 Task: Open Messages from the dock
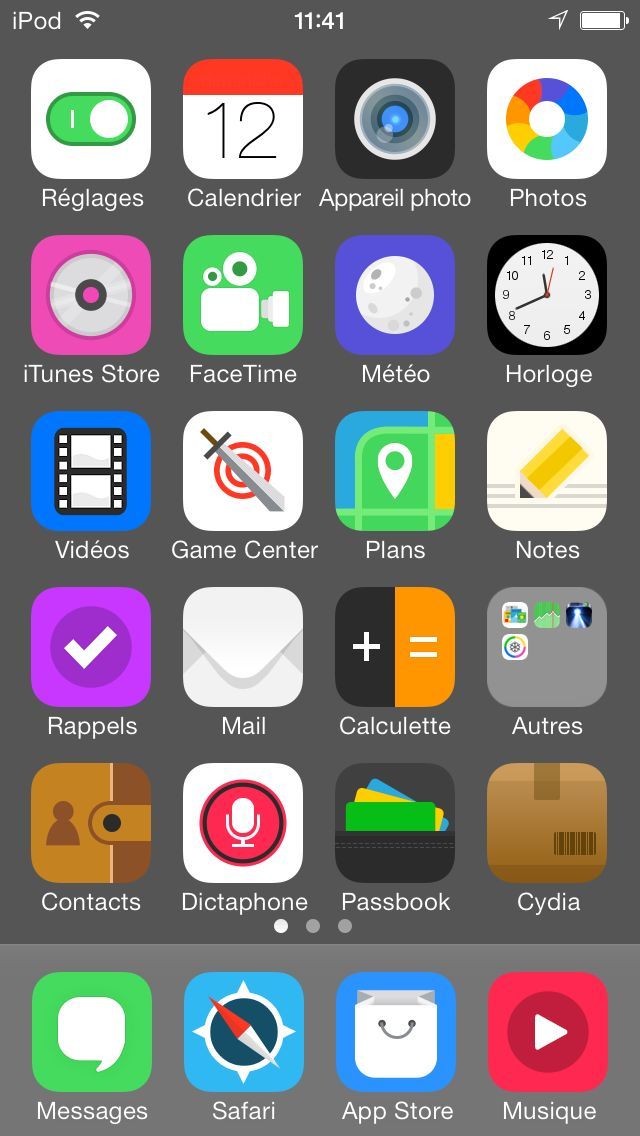(92, 1032)
